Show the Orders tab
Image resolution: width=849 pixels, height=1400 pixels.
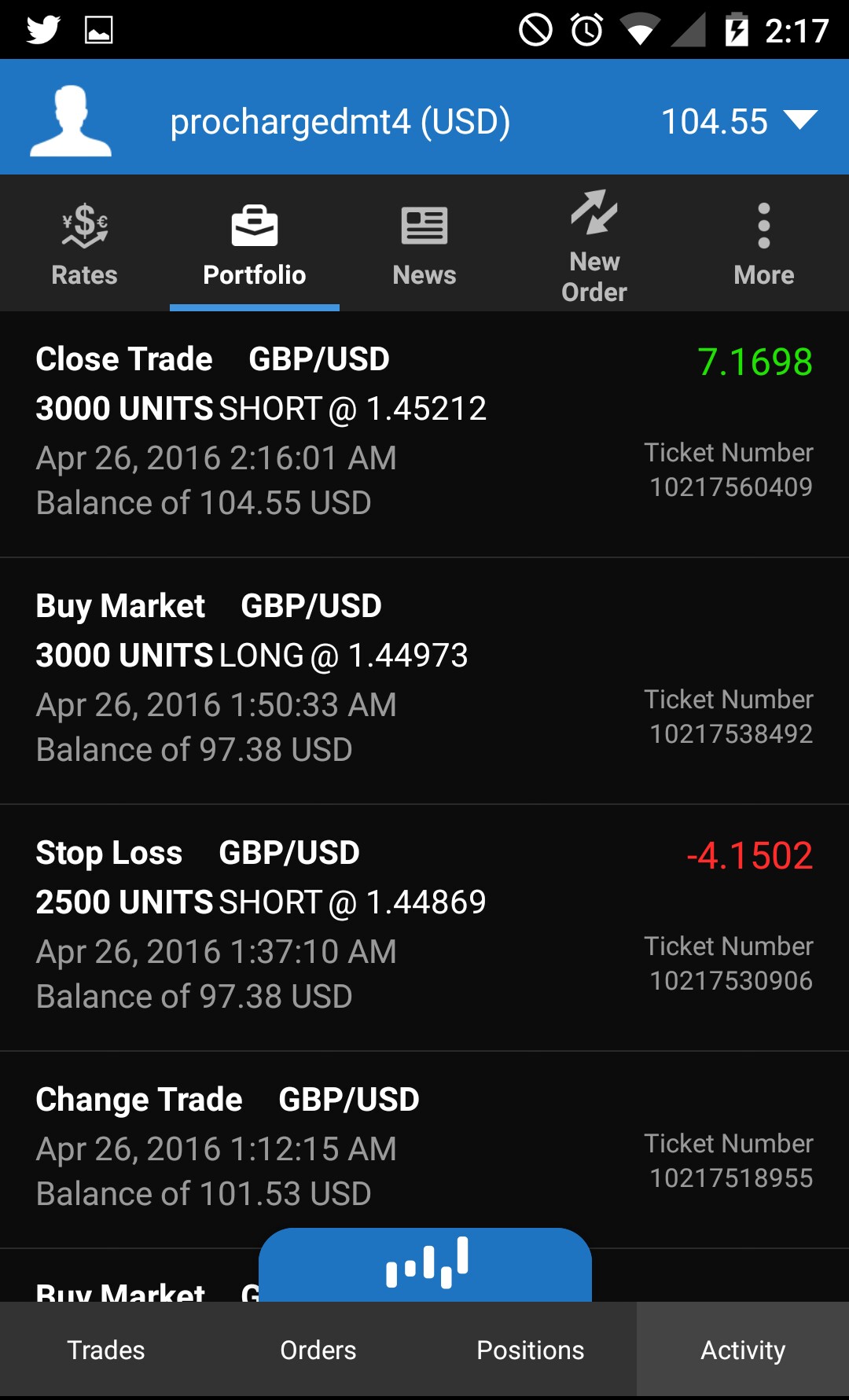[318, 1350]
